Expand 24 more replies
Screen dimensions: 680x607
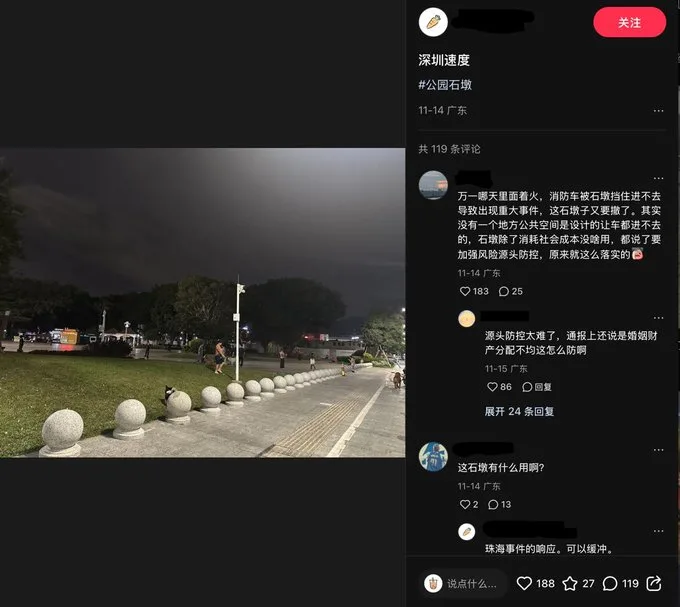[519, 410]
